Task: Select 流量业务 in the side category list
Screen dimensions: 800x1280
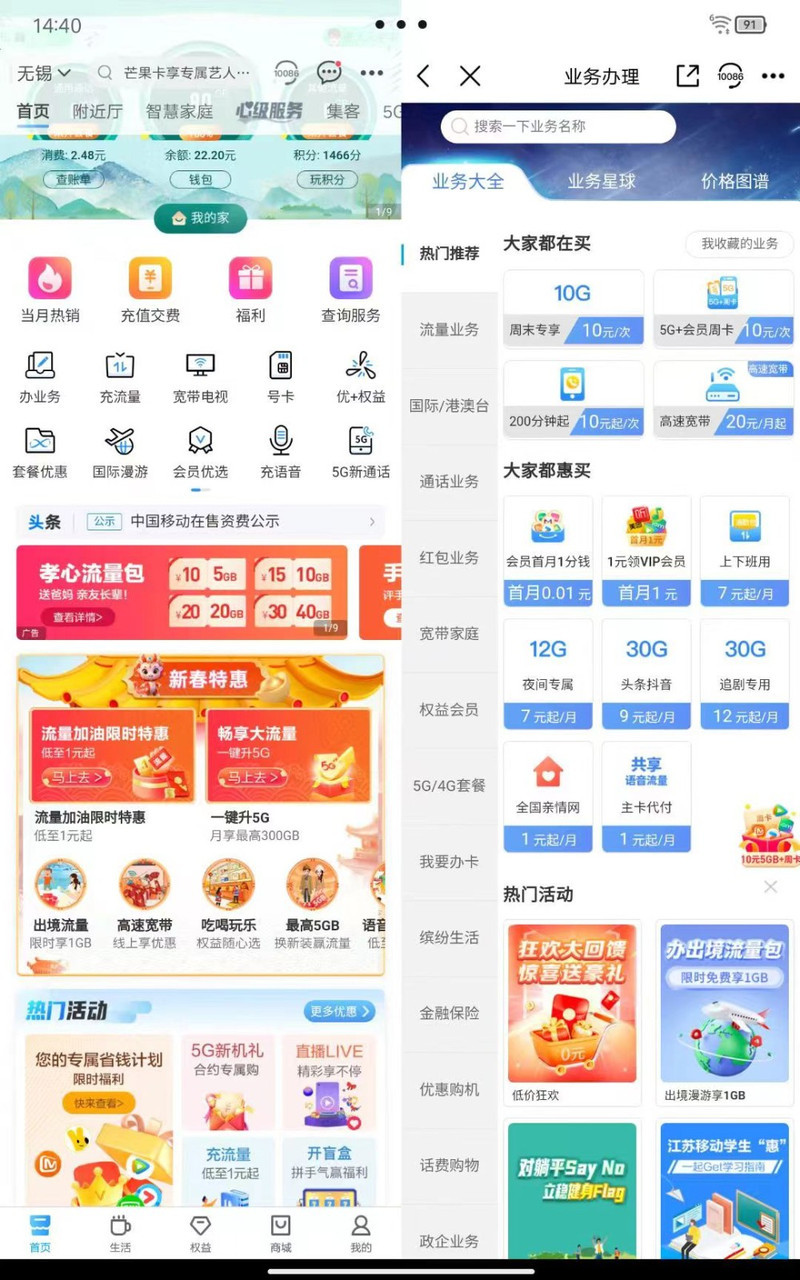Action: tap(449, 329)
